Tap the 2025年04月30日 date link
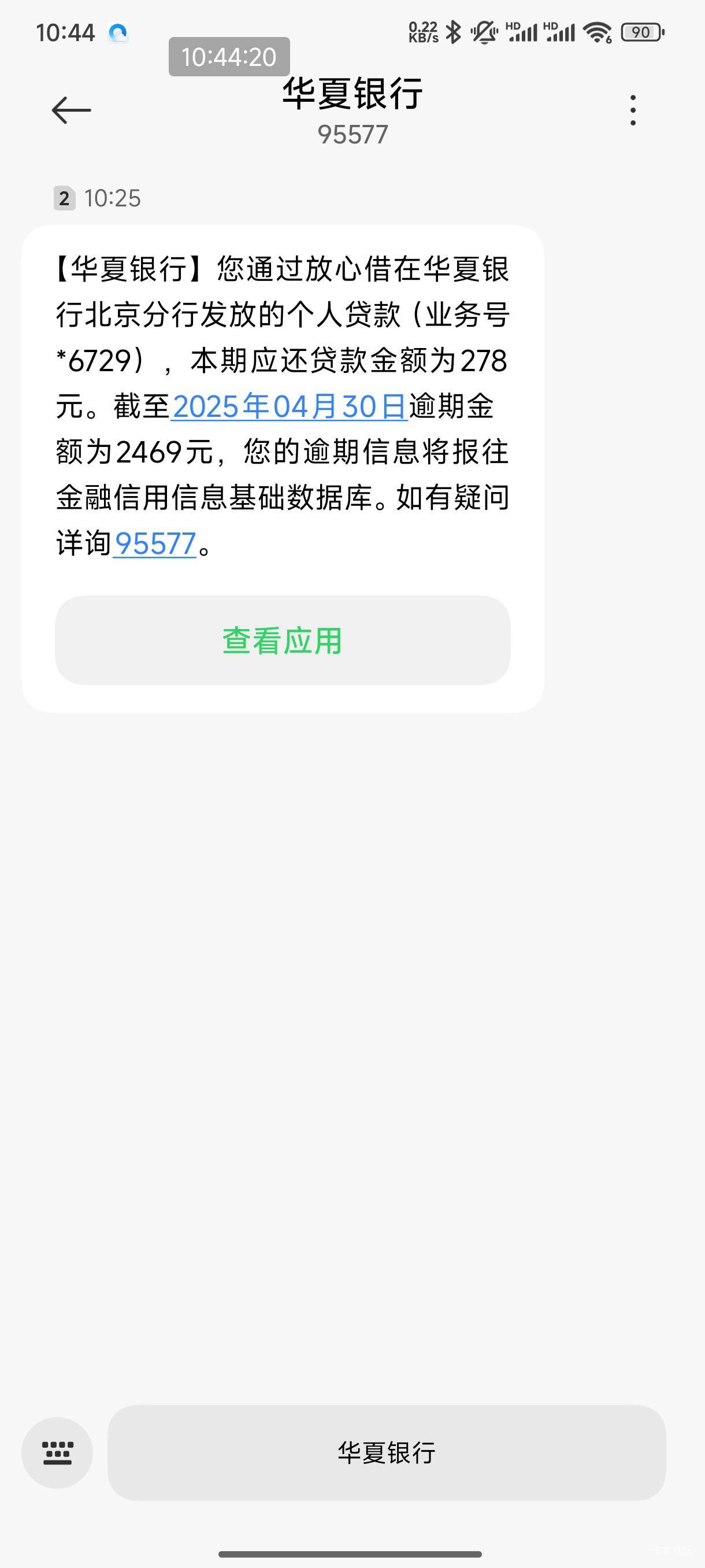Image resolution: width=705 pixels, height=1568 pixels. click(x=290, y=406)
